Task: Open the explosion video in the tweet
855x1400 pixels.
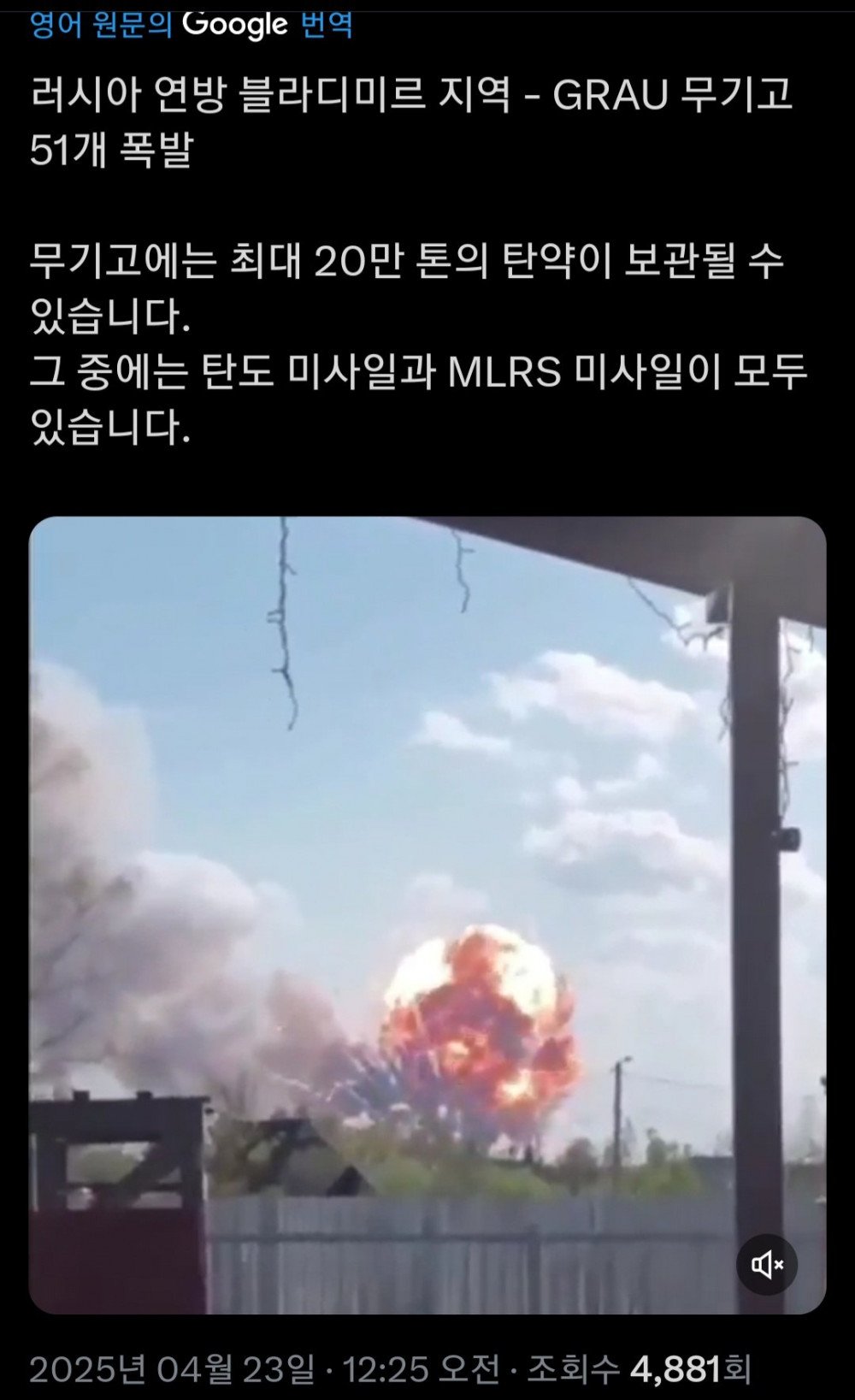Action: [x=427, y=915]
